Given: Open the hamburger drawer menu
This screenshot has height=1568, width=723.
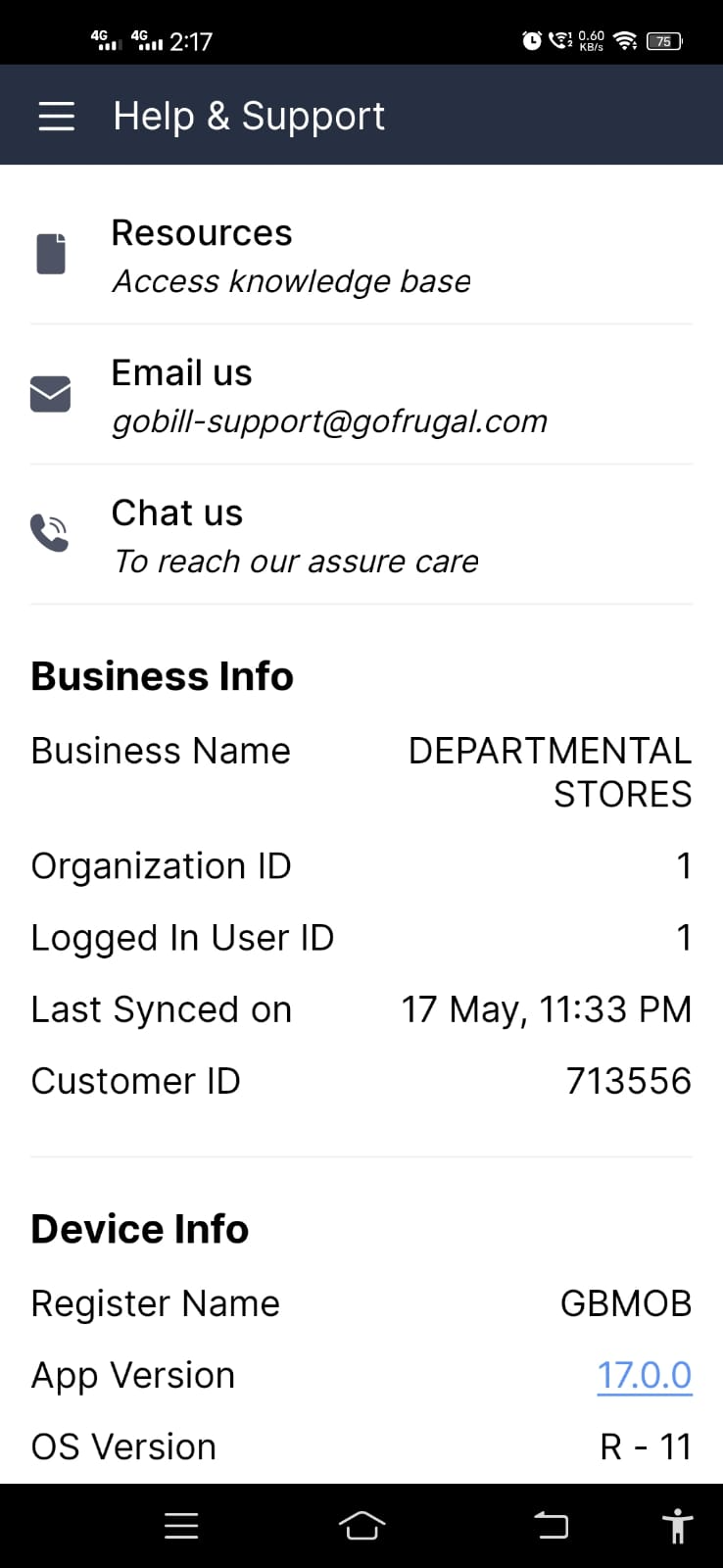Looking at the screenshot, I should click(56, 116).
